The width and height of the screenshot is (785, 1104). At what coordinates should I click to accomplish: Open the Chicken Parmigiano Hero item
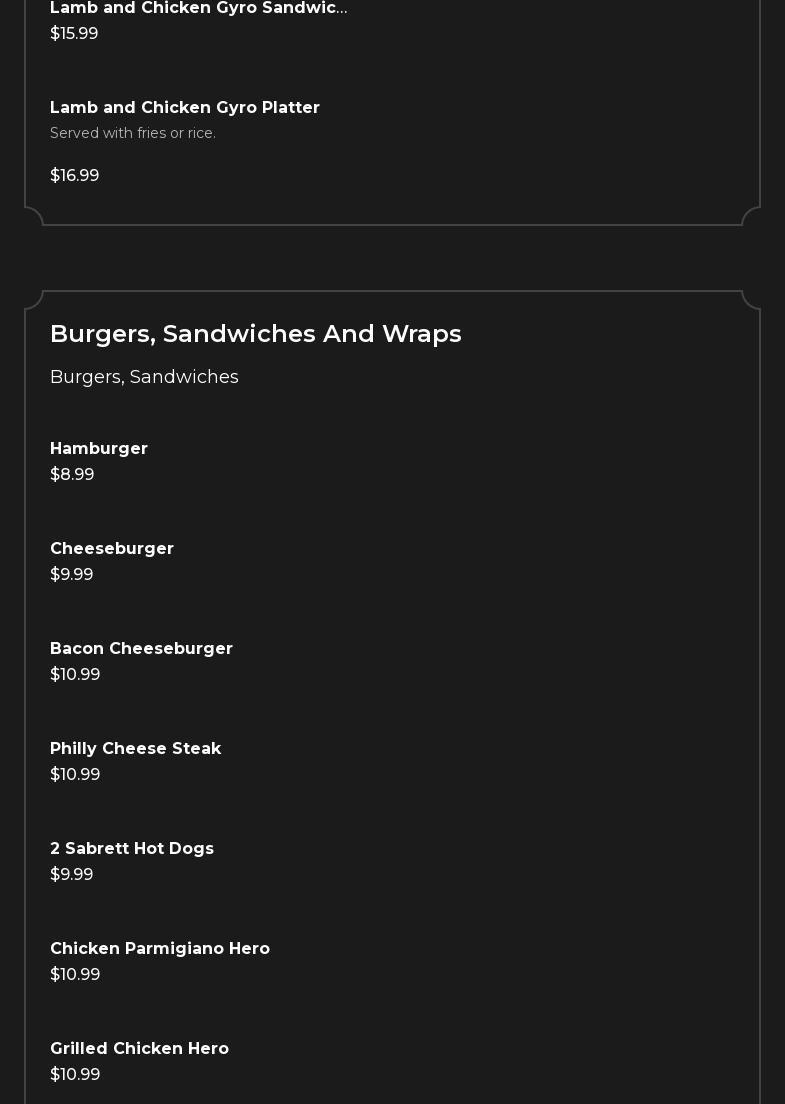pyautogui.click(x=160, y=949)
